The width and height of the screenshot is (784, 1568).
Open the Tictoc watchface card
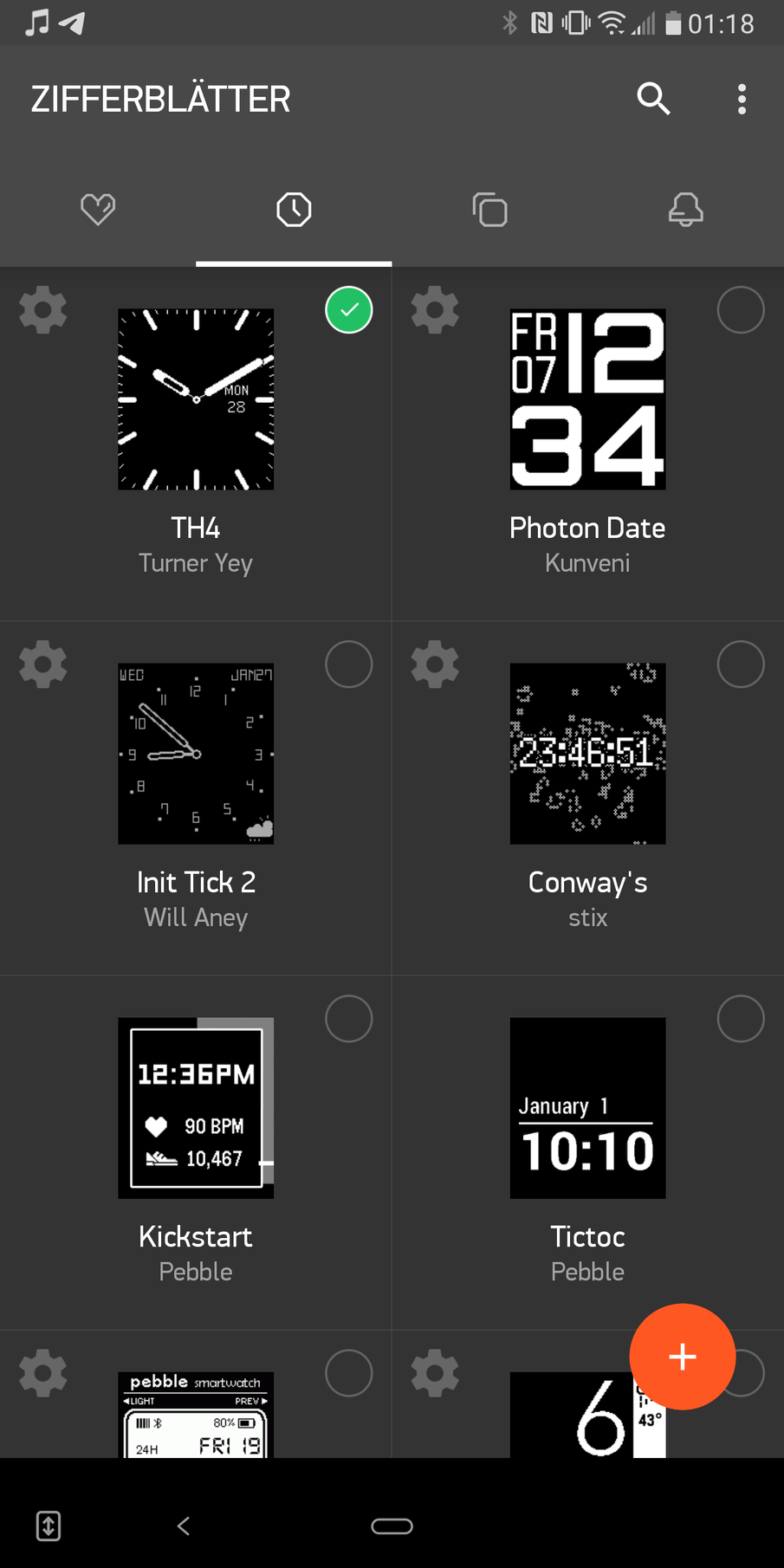587,1109
